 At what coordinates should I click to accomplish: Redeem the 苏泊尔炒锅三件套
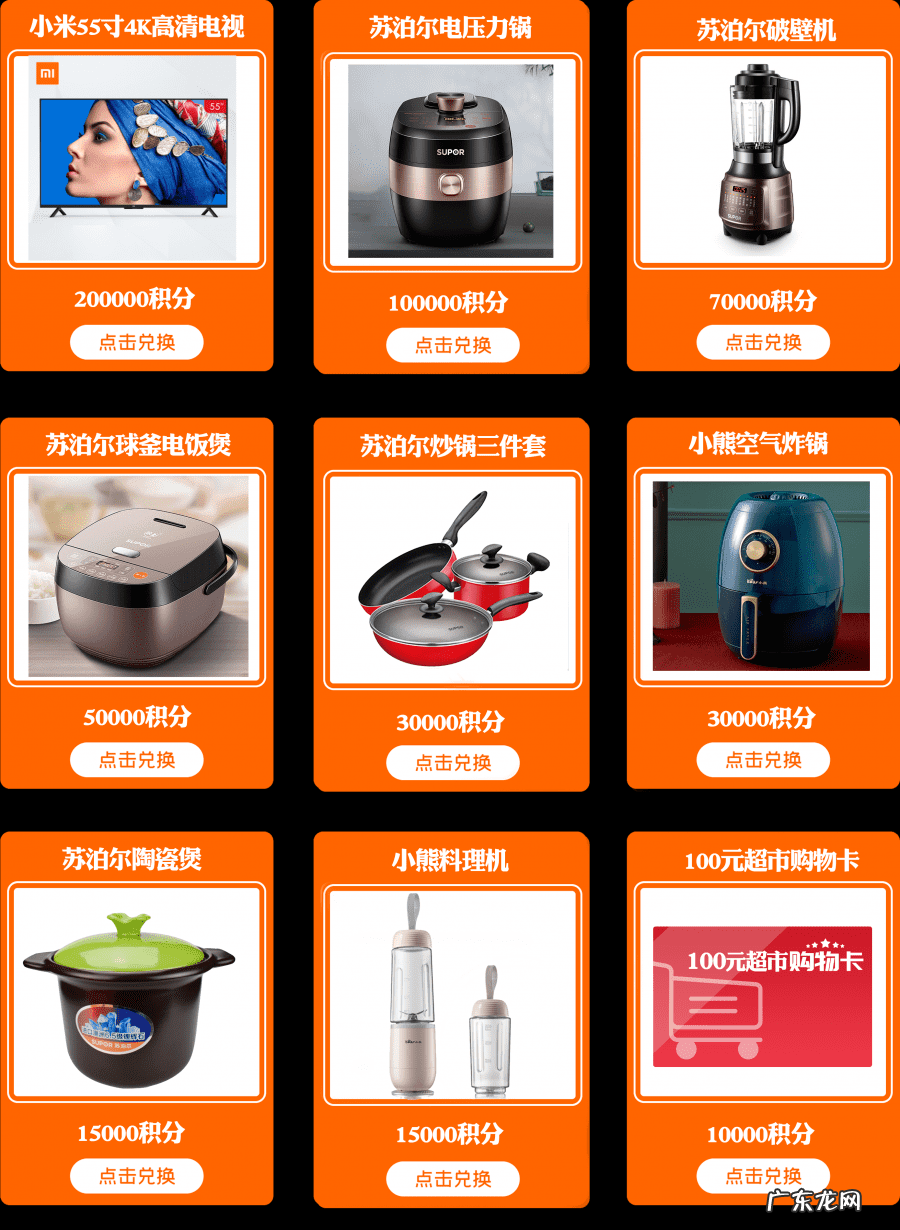[452, 763]
